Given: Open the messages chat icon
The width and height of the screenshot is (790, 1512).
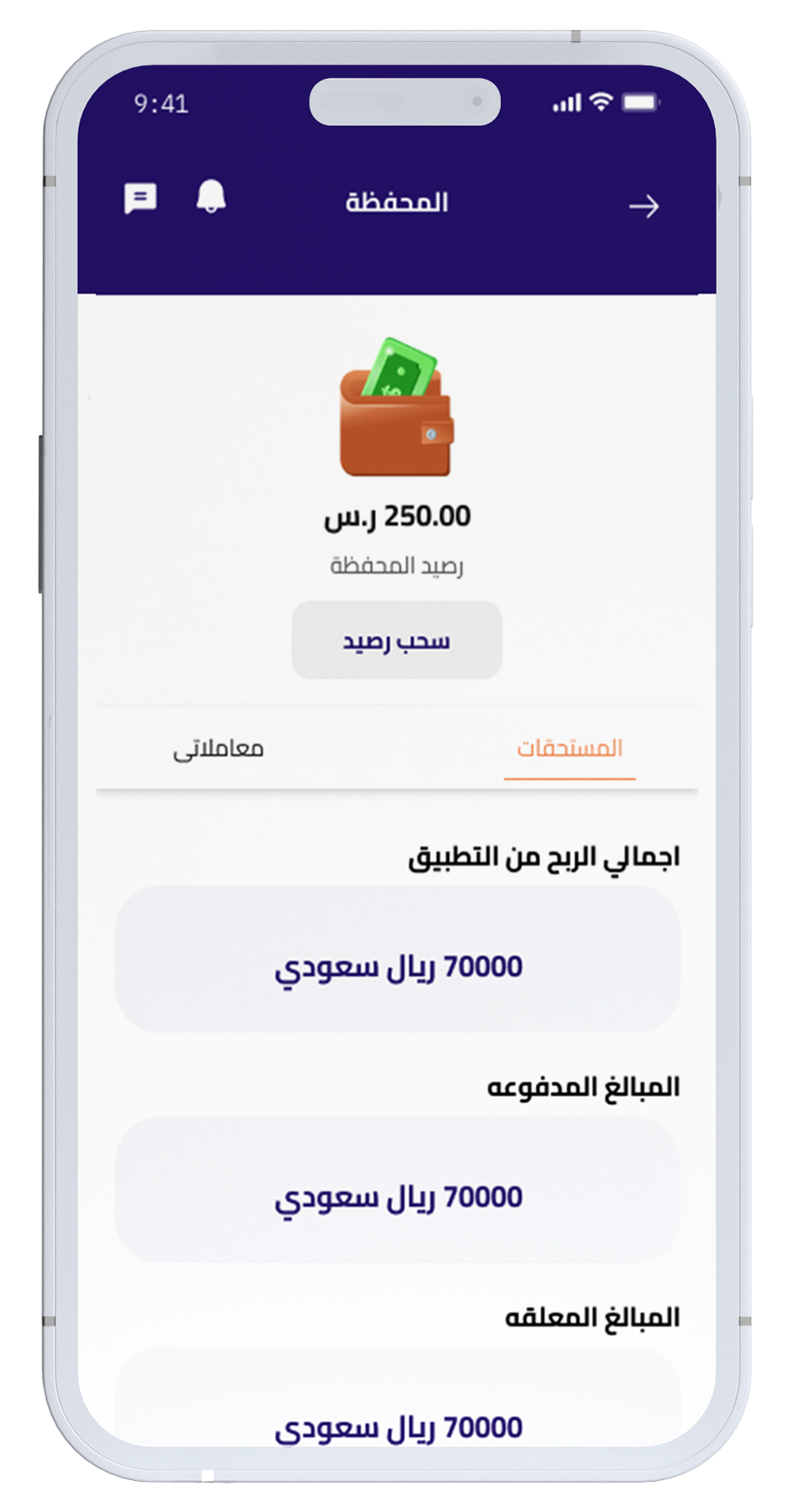Looking at the screenshot, I should 140,199.
